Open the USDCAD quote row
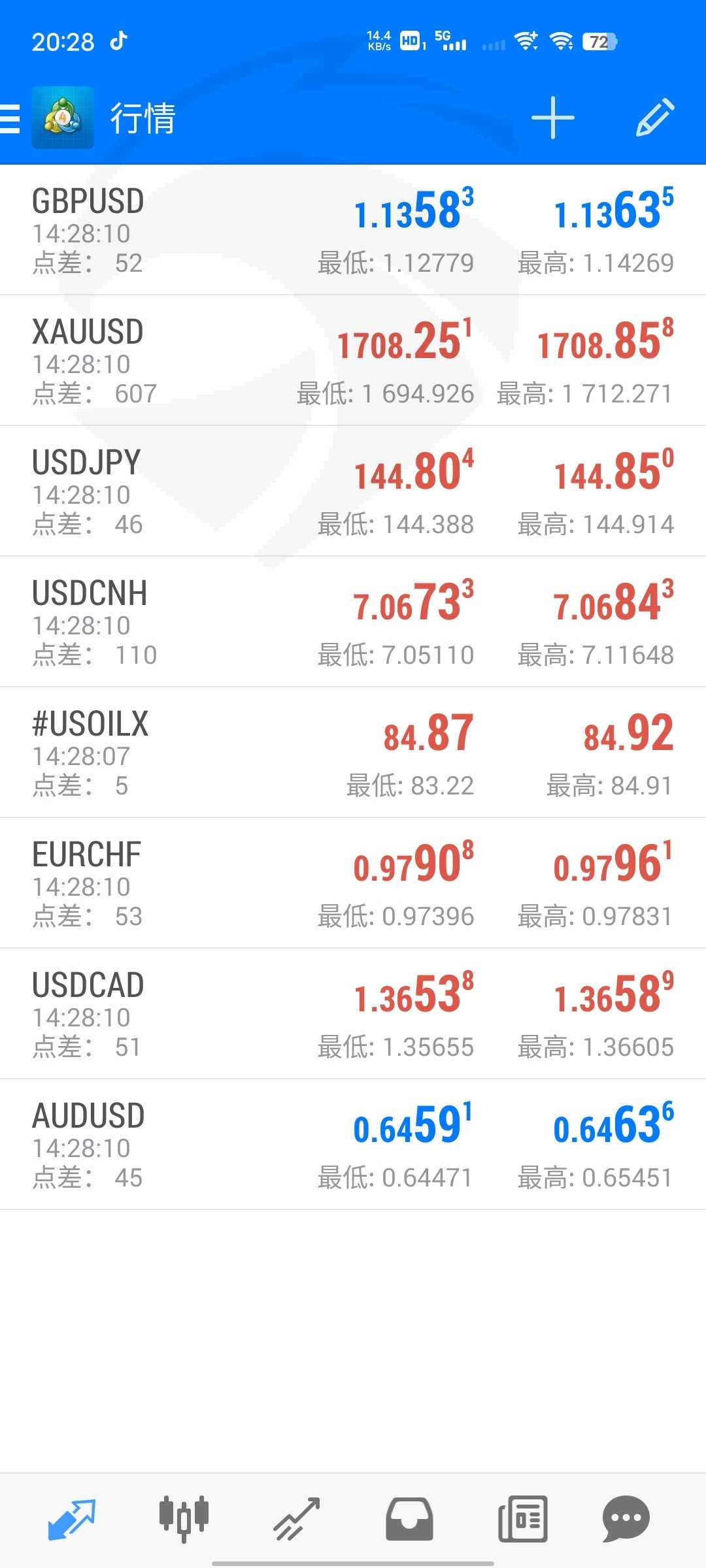This screenshot has height=1568, width=706. (x=353, y=1014)
